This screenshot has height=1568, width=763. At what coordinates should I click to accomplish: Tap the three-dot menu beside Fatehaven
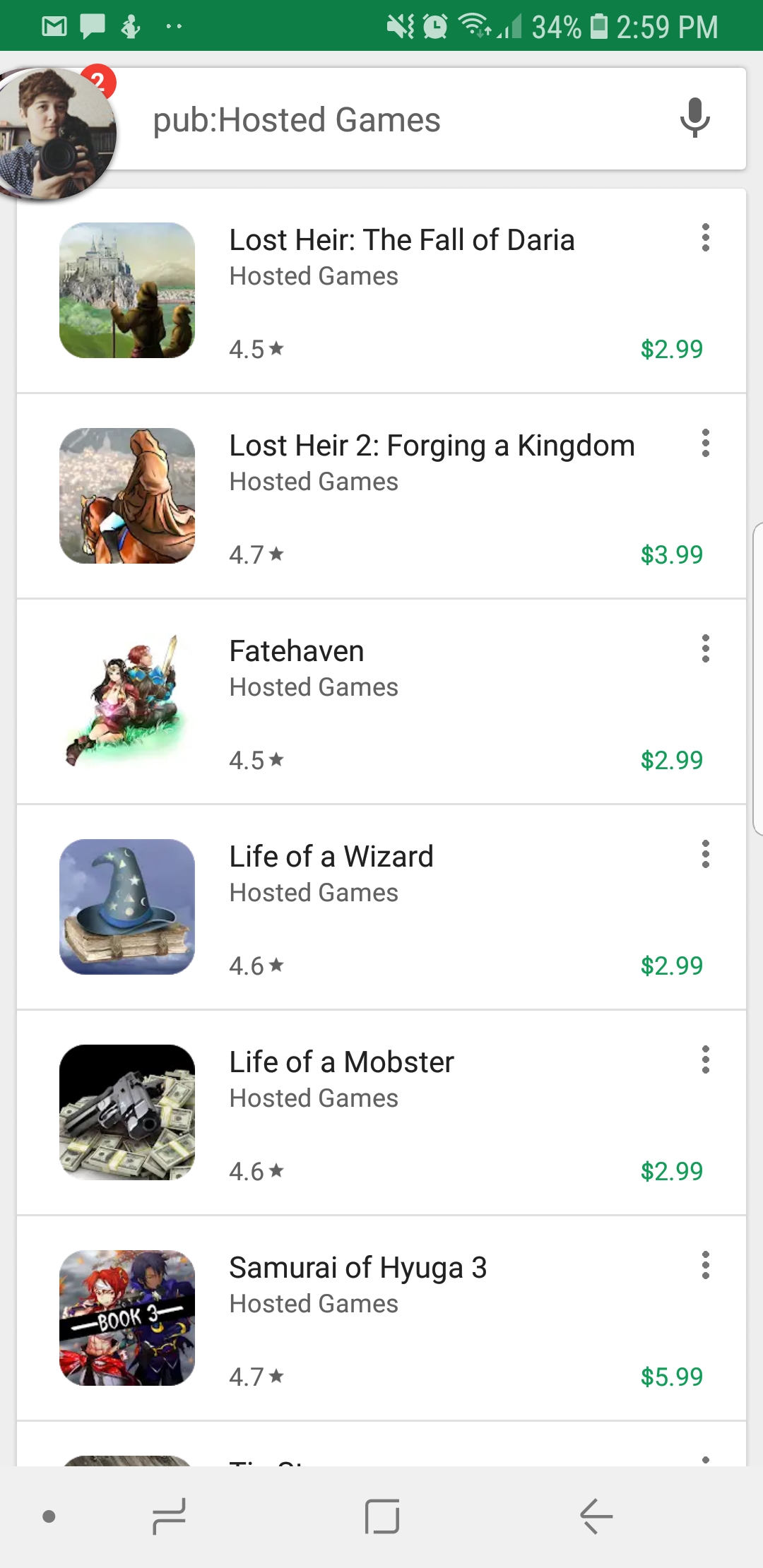705,649
